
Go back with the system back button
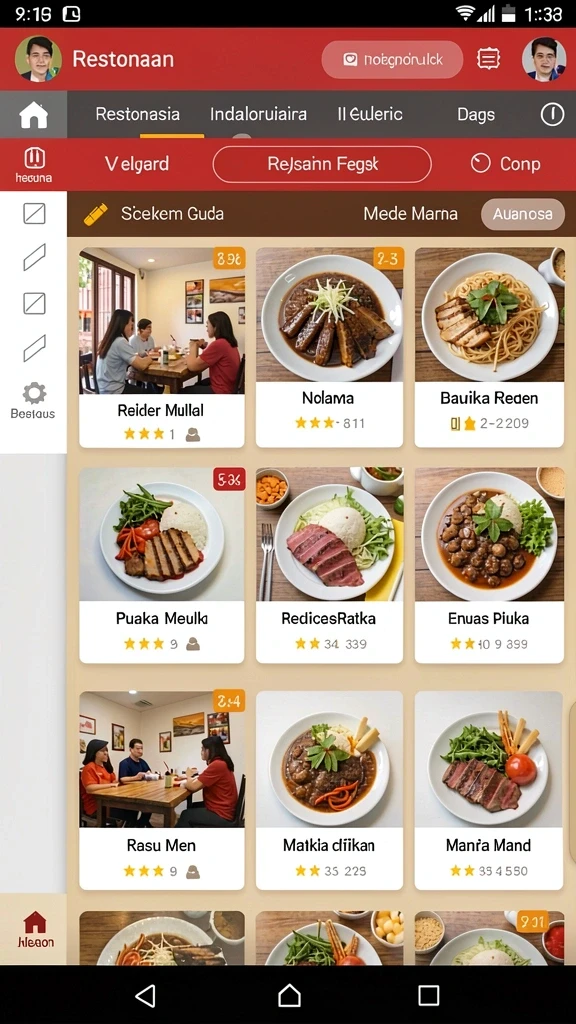(146, 995)
